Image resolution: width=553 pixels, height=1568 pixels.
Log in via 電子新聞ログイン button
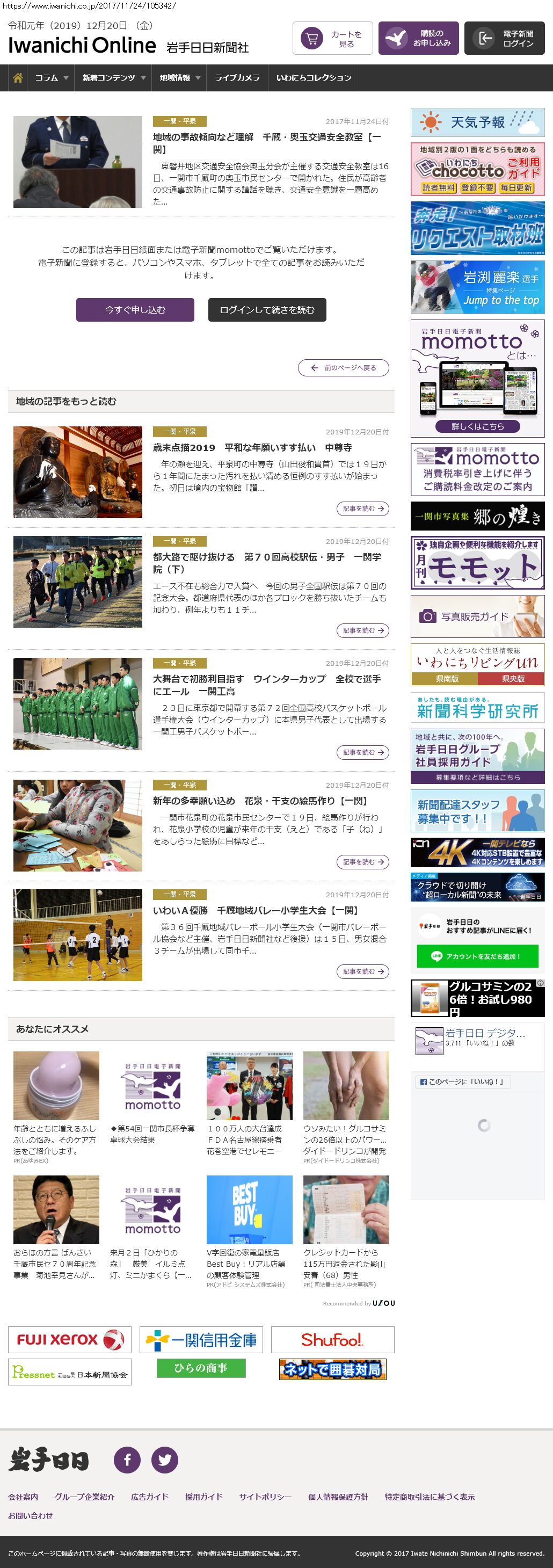tap(504, 39)
